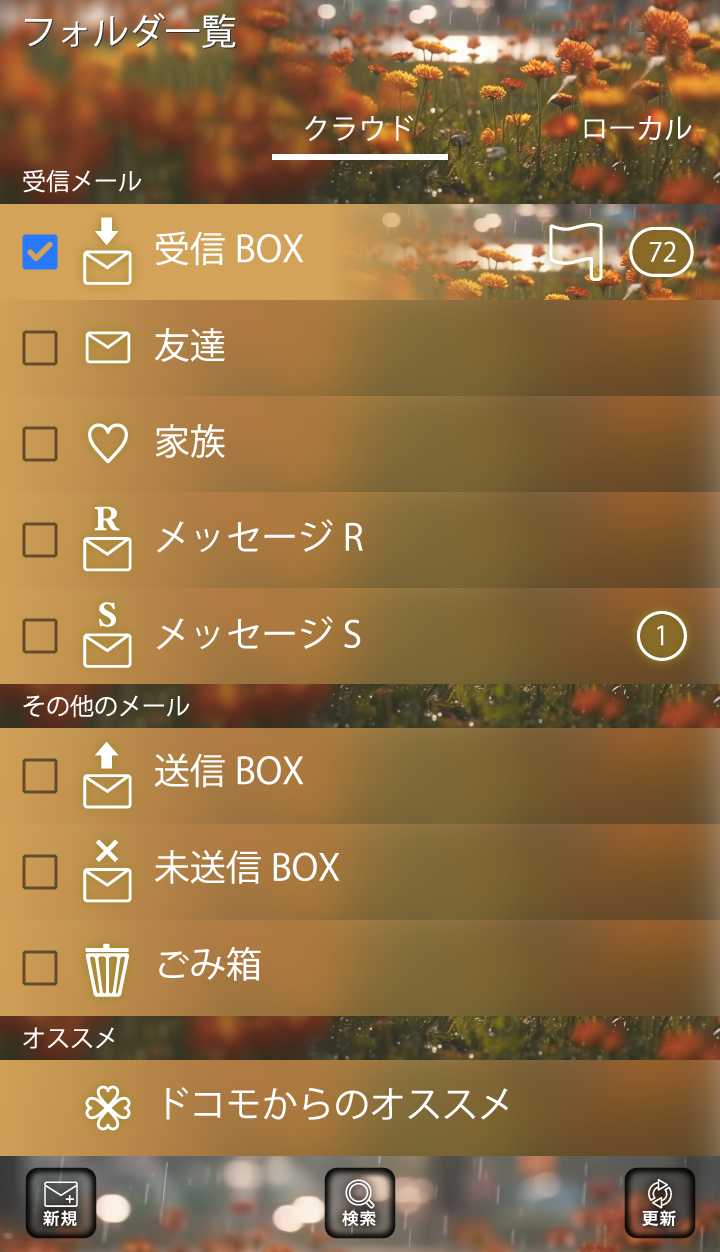Check the 友達 folder checkbox

[40, 348]
